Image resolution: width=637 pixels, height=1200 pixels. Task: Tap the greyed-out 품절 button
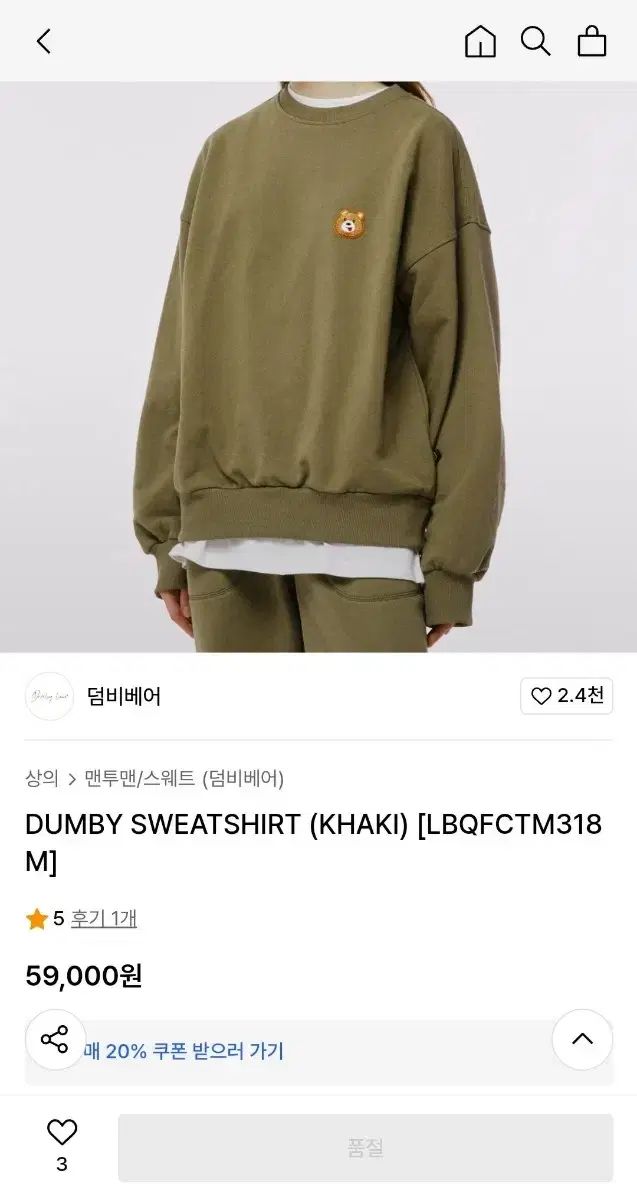[x=365, y=1148]
